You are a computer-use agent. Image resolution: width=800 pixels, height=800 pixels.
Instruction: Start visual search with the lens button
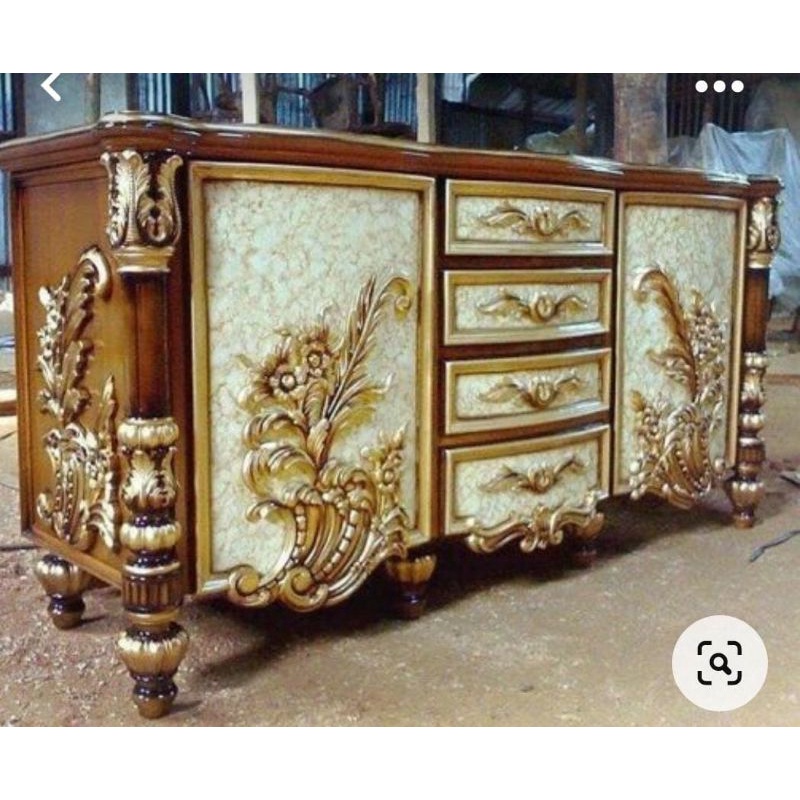tap(720, 663)
